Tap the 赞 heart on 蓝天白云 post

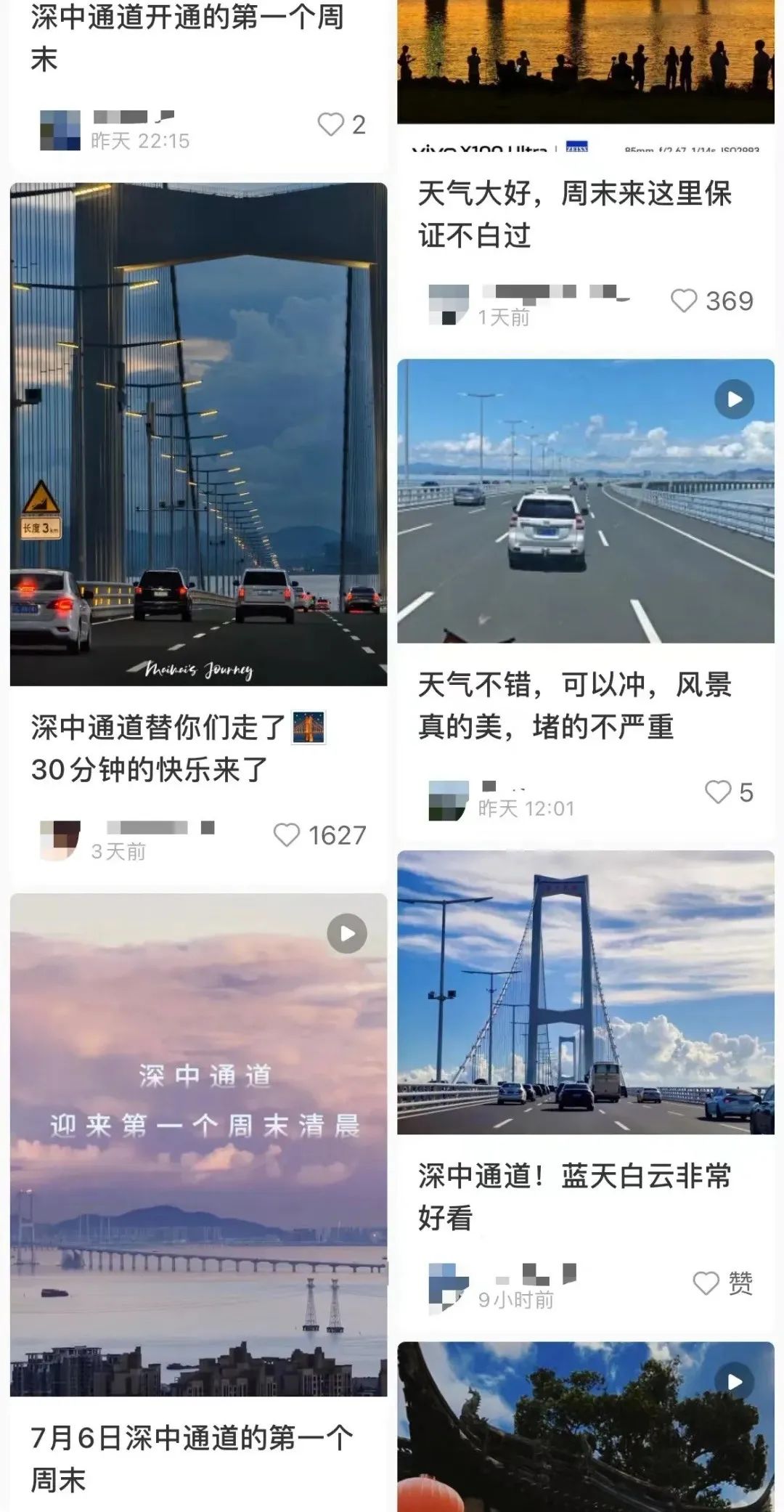tap(706, 1283)
